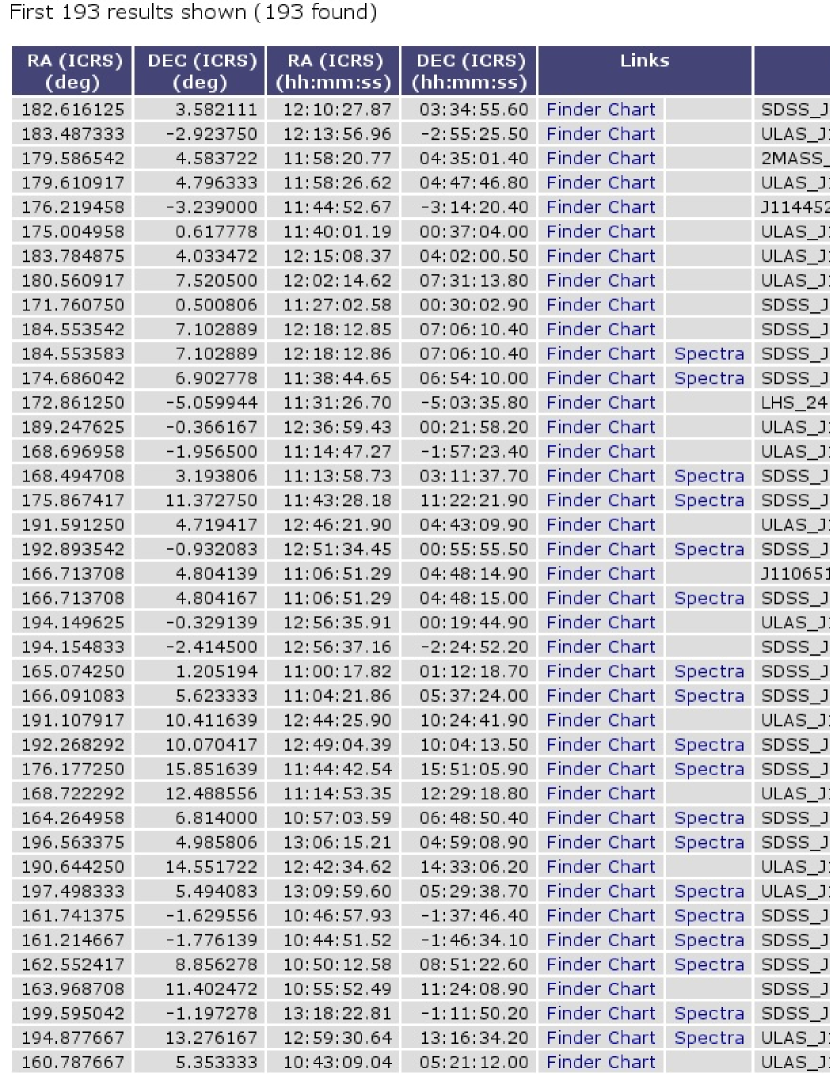View Spectra for RA 192.893542

tap(709, 549)
